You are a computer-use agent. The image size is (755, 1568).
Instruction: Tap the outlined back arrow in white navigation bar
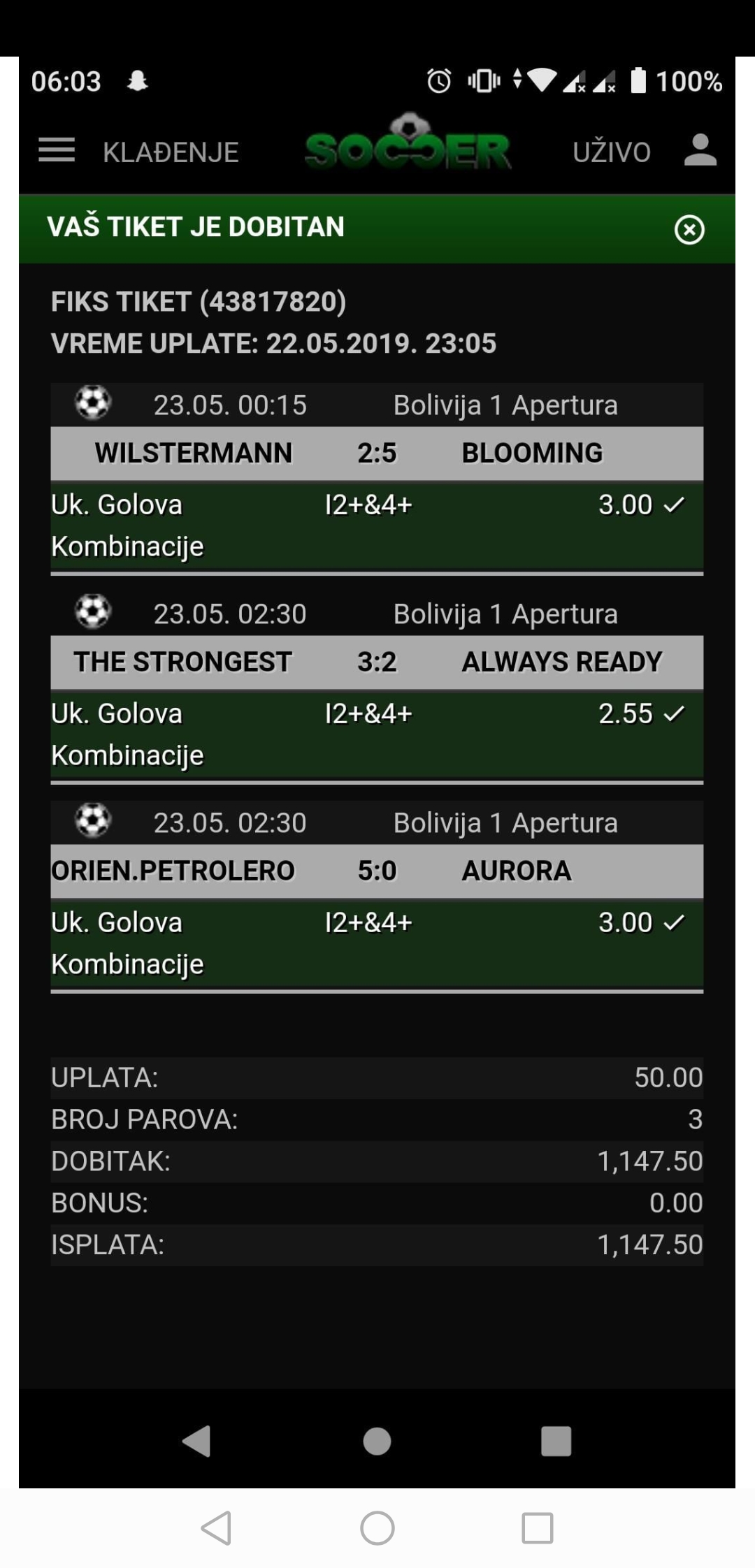[x=217, y=1527]
